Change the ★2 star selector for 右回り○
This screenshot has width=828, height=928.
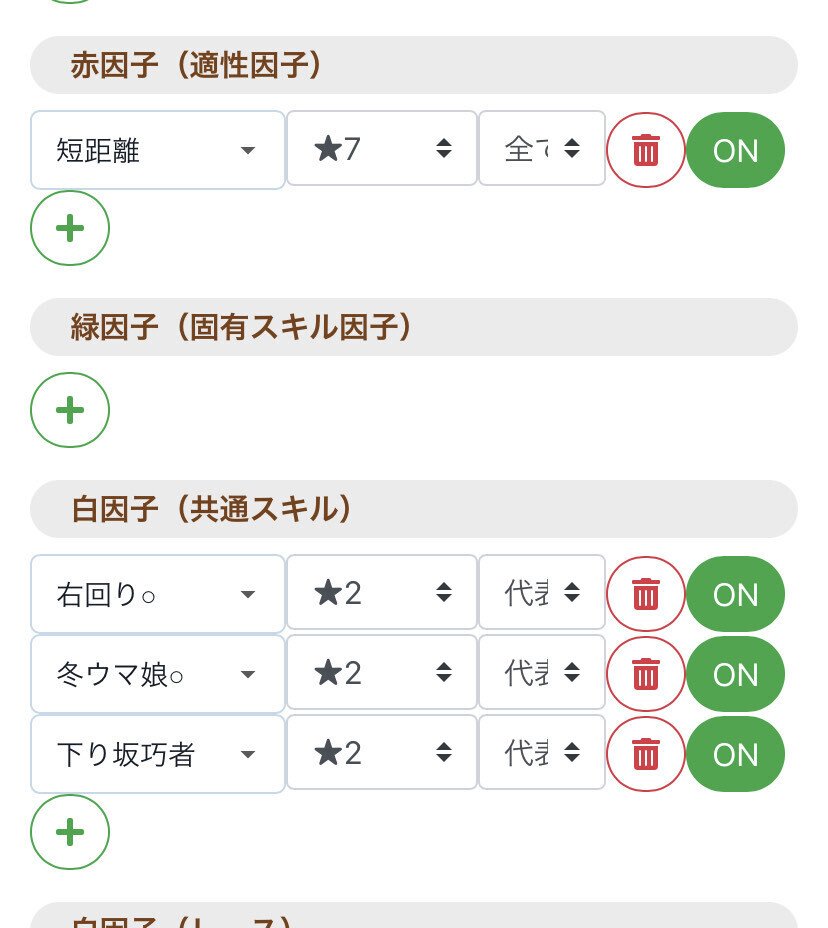[x=382, y=593]
